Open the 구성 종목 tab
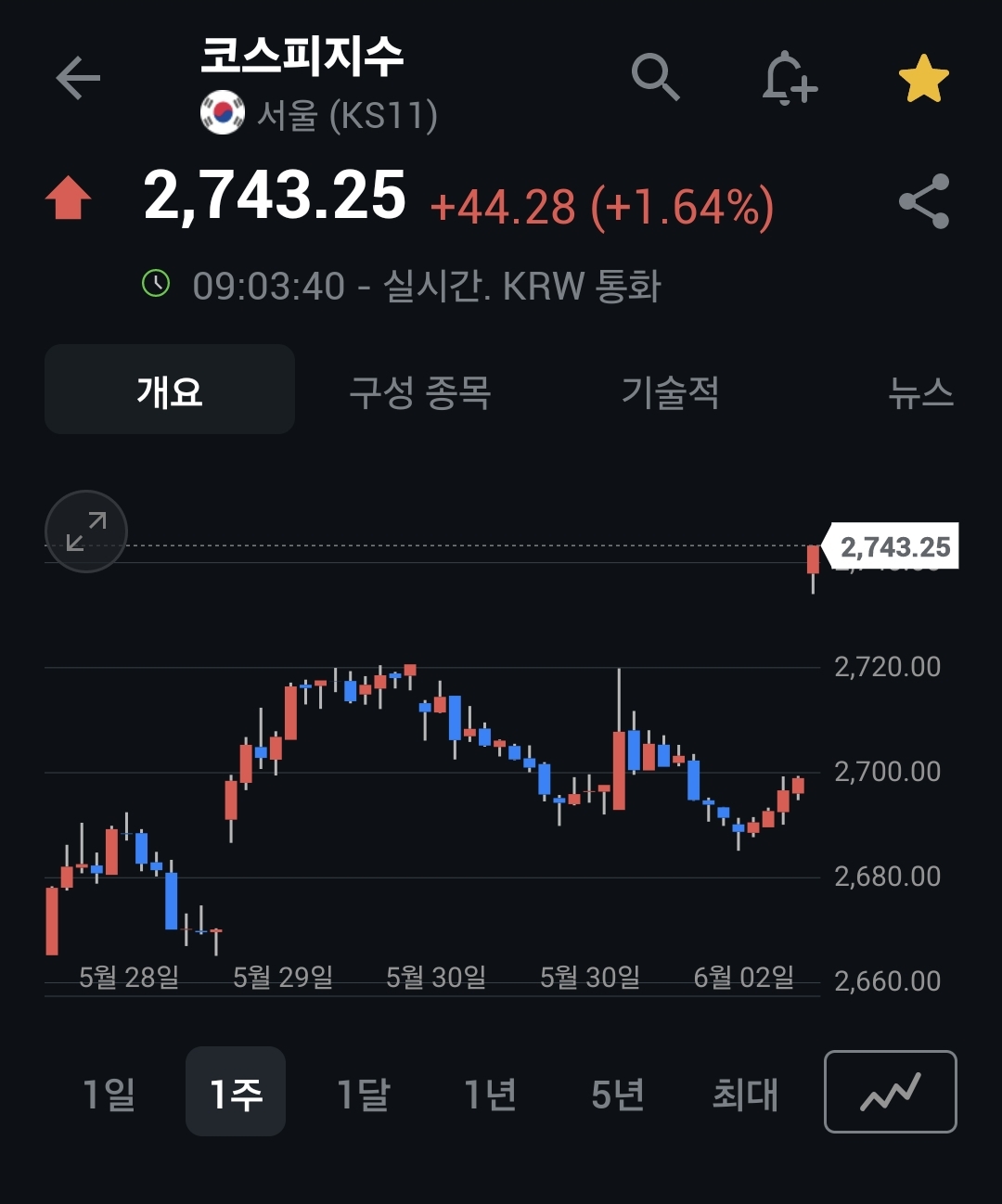 point(419,392)
